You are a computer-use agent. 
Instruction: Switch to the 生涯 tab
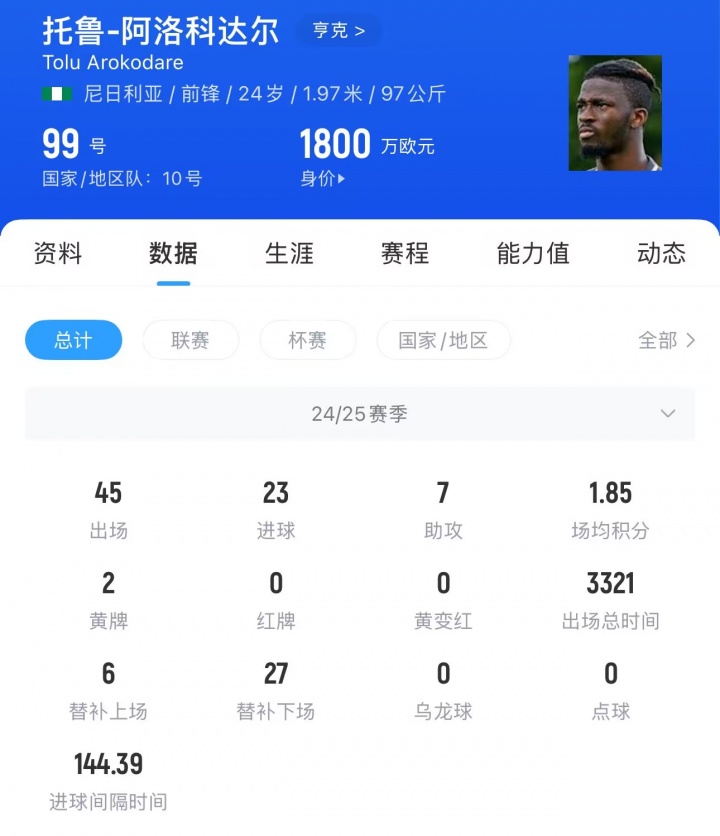[289, 254]
